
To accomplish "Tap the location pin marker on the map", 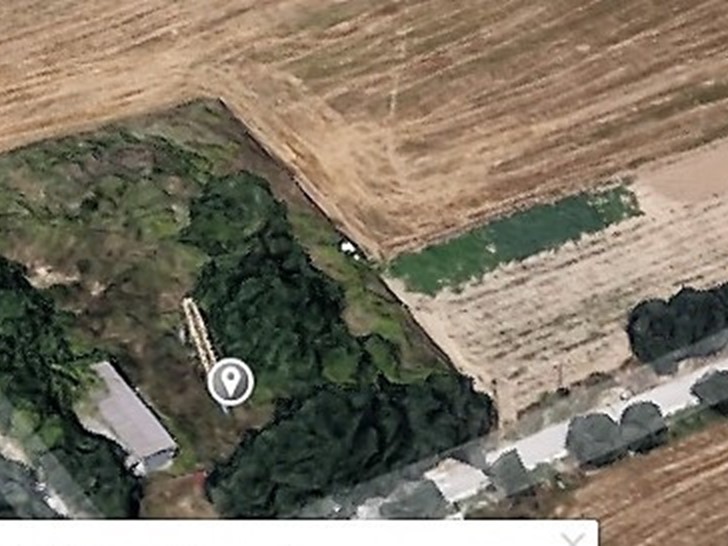I will (x=231, y=381).
